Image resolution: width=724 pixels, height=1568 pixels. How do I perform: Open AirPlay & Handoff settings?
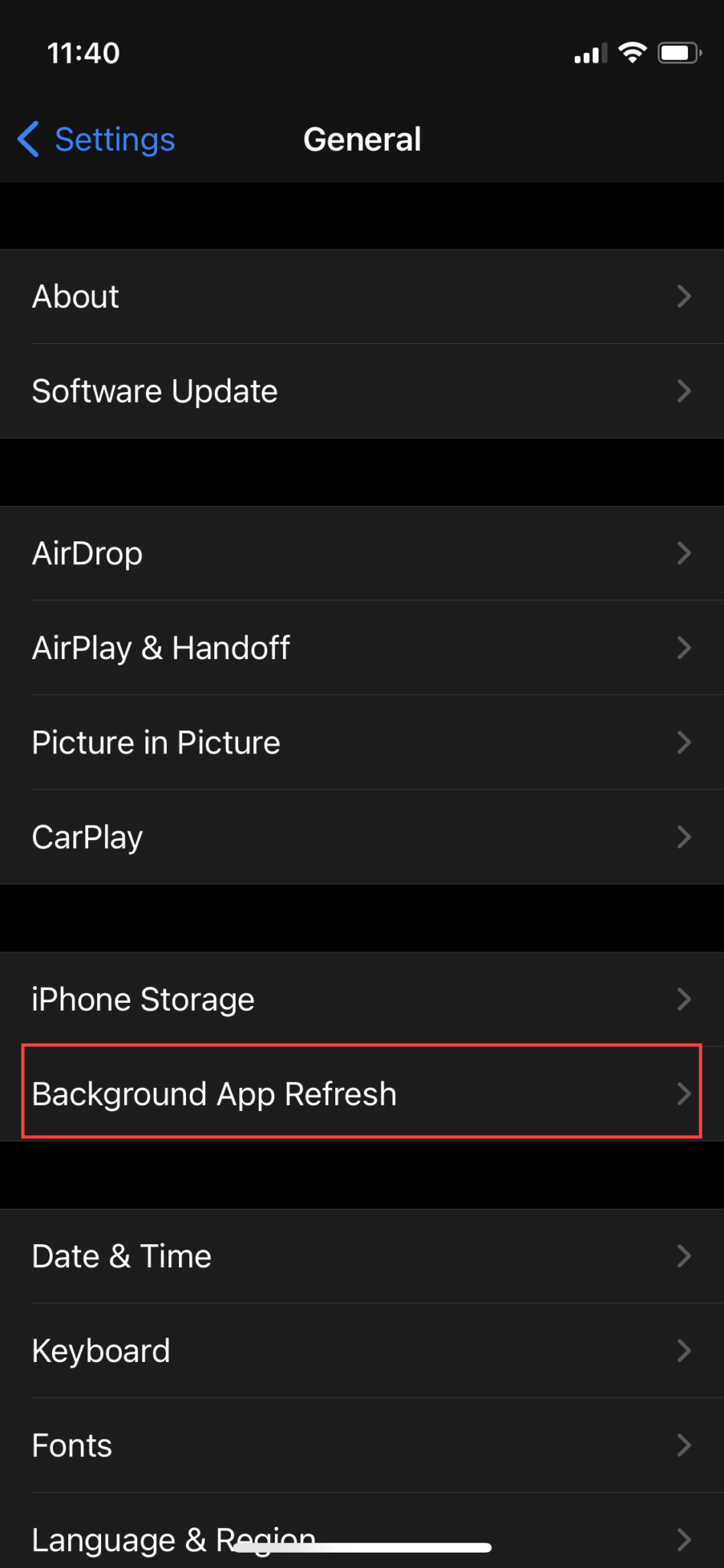click(x=362, y=647)
